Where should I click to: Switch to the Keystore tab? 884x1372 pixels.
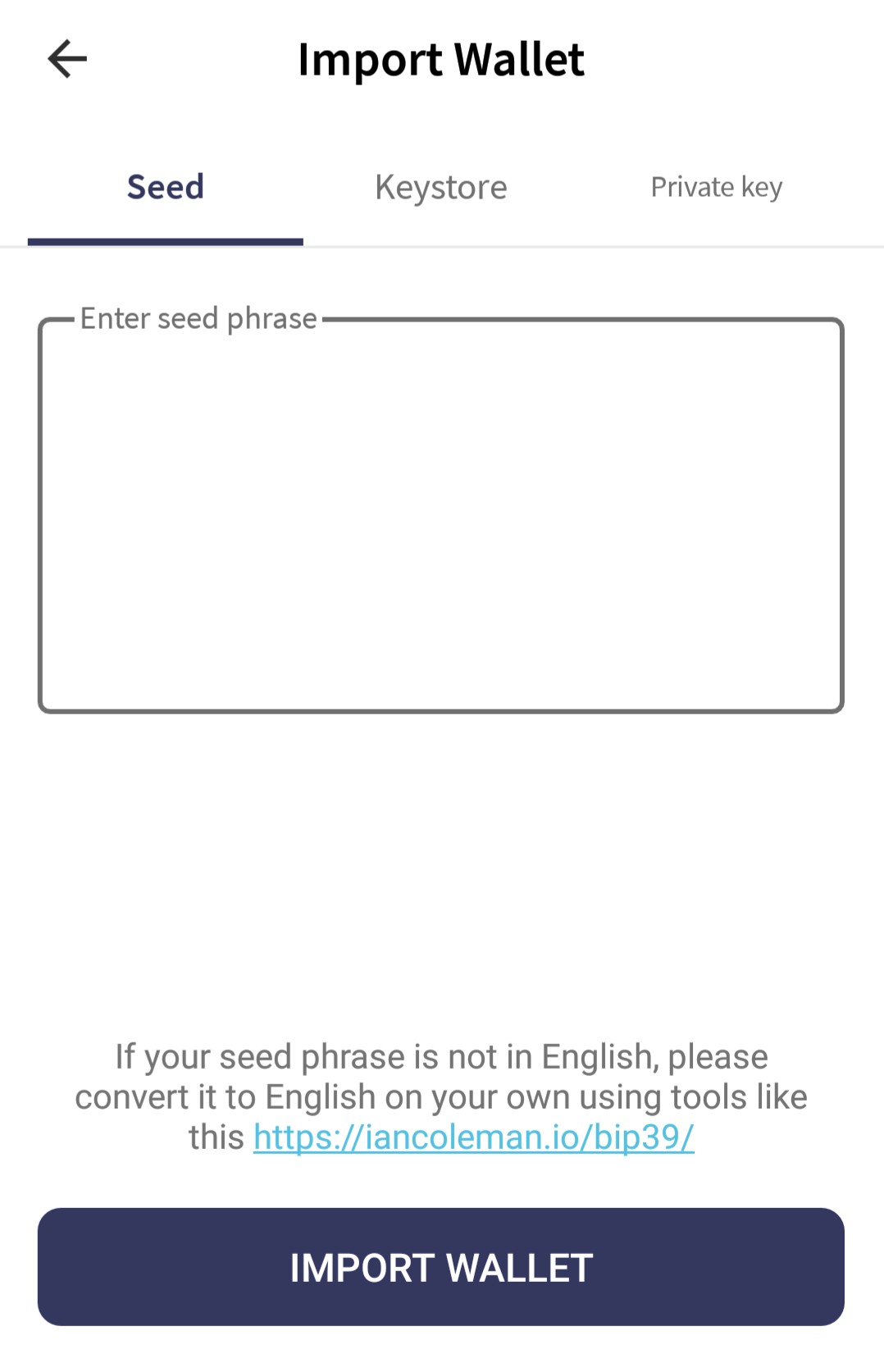(441, 188)
